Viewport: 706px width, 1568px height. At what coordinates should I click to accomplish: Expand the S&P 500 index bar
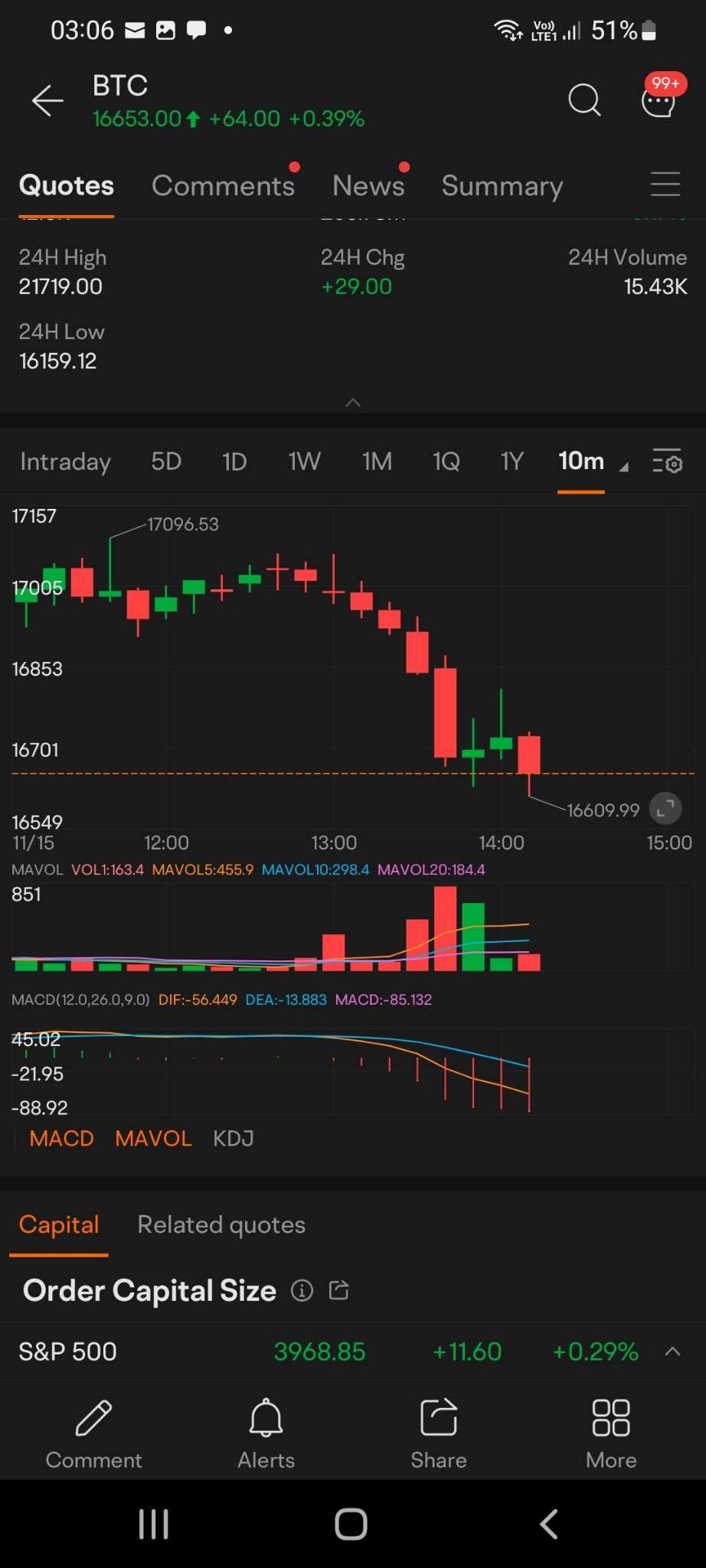coord(672,1351)
